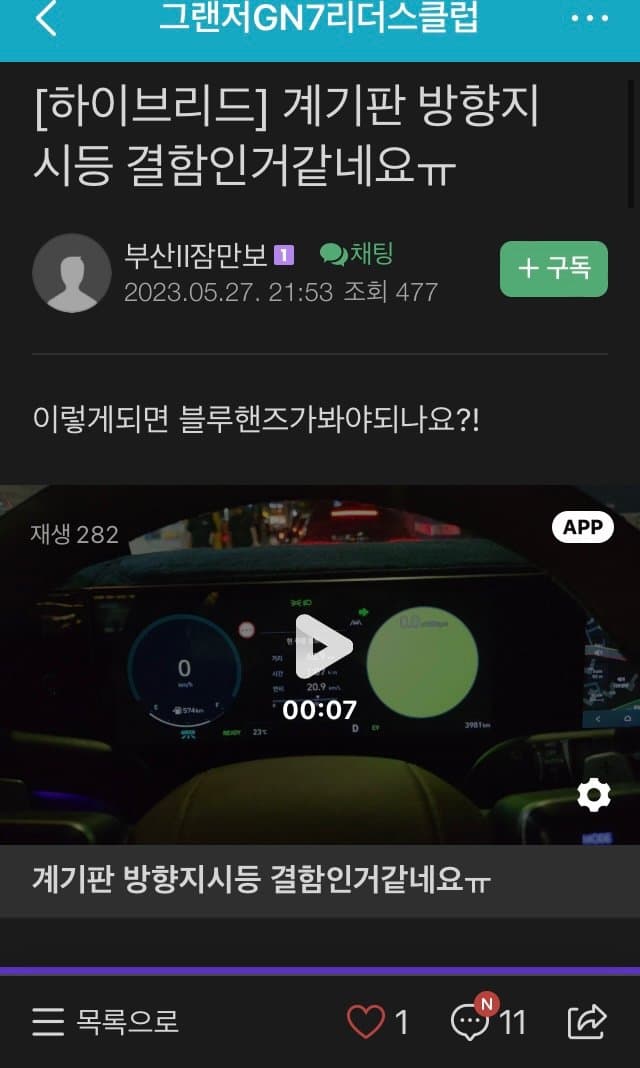Return to the list via 목록으로

click(105, 1021)
